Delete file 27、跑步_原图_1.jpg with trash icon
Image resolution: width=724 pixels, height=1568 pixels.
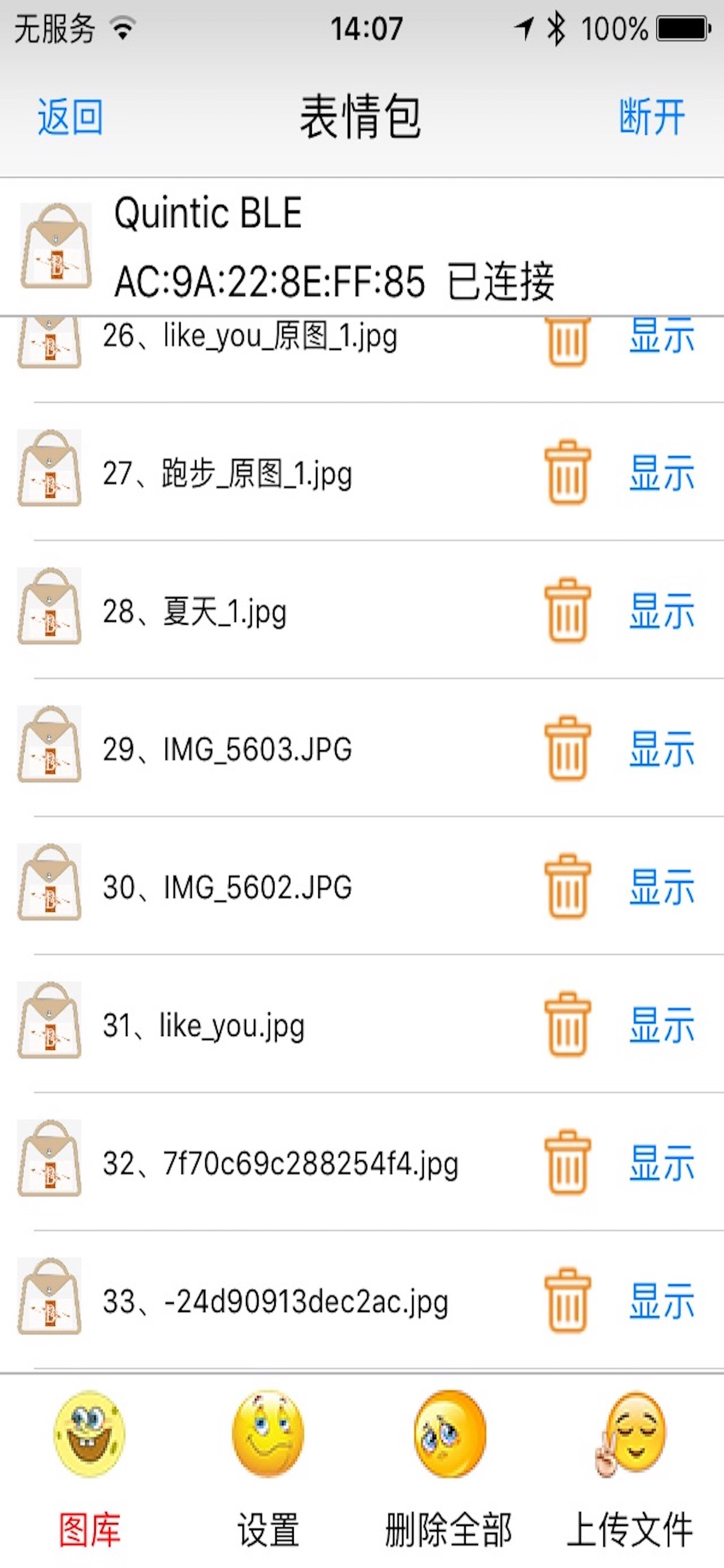click(567, 473)
